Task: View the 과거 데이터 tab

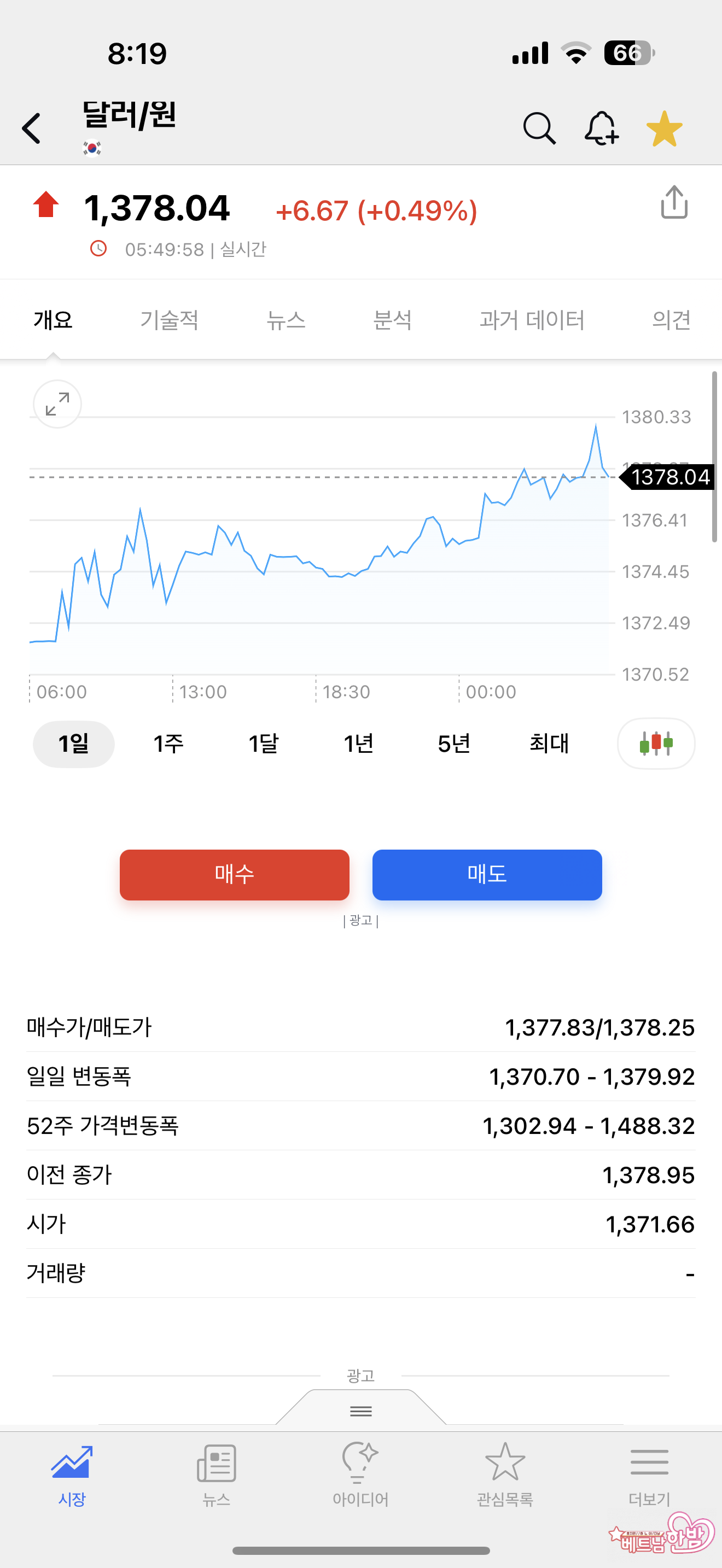Action: point(532,320)
